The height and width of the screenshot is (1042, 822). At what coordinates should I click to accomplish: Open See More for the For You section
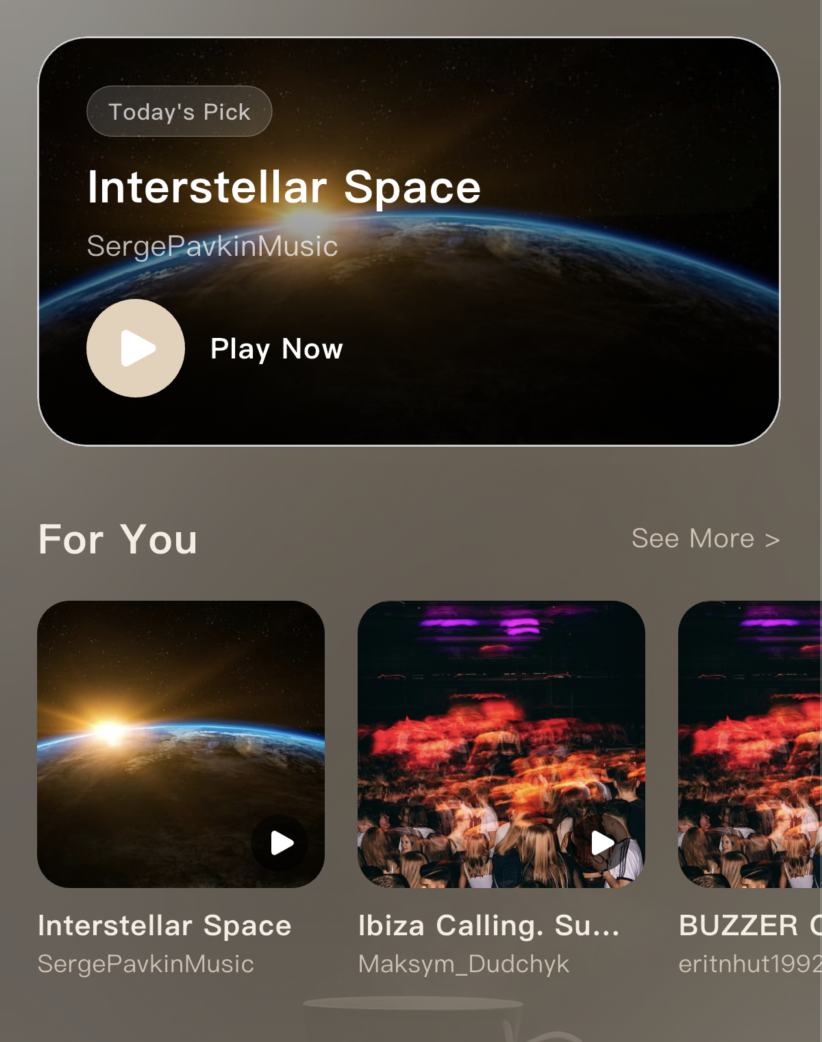click(x=705, y=538)
